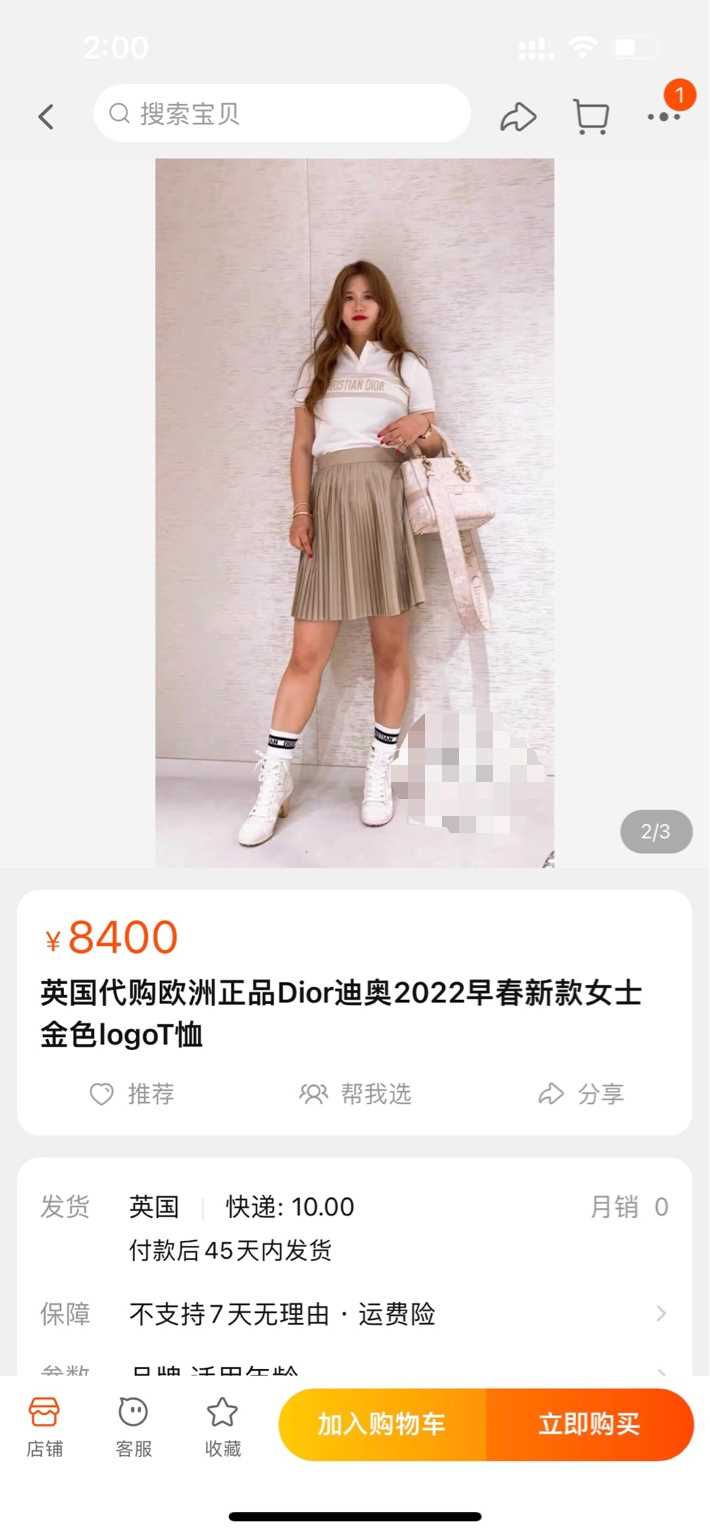Screen dimensions: 710x1536
Task: Tap the 搜索宝贝 search box
Action: [282, 113]
